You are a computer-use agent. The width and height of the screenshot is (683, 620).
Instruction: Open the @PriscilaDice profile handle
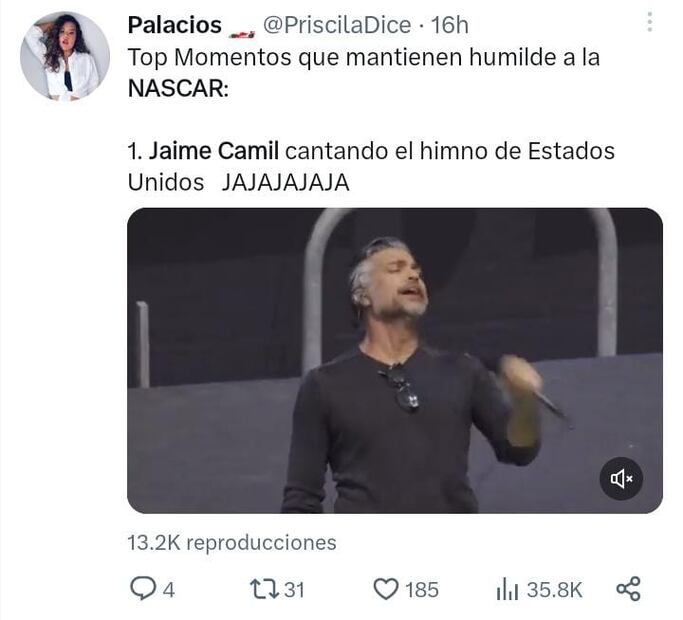[334, 25]
